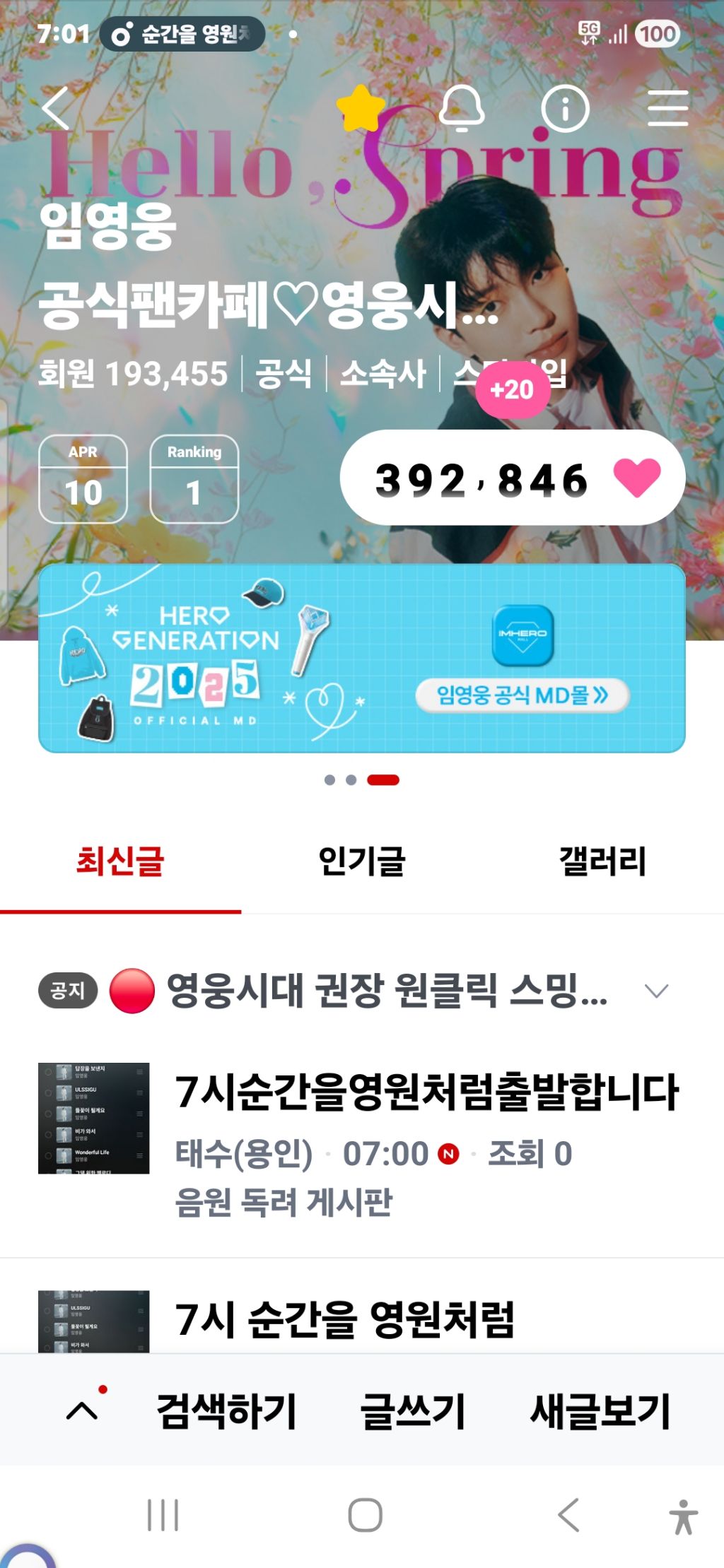The image size is (724, 1568).
Task: Open the notifications bell
Action: tap(462, 108)
